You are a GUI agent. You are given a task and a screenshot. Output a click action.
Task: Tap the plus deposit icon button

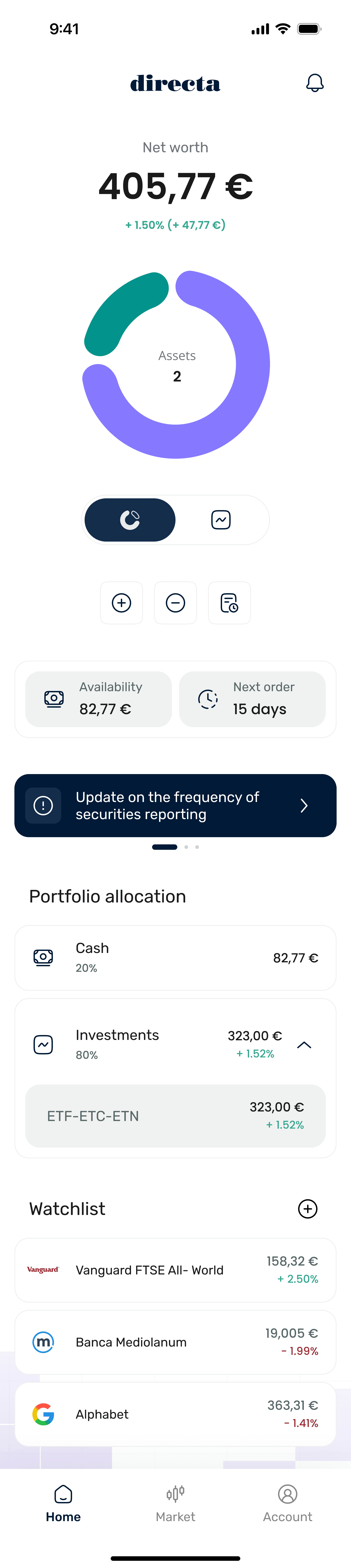[122, 603]
